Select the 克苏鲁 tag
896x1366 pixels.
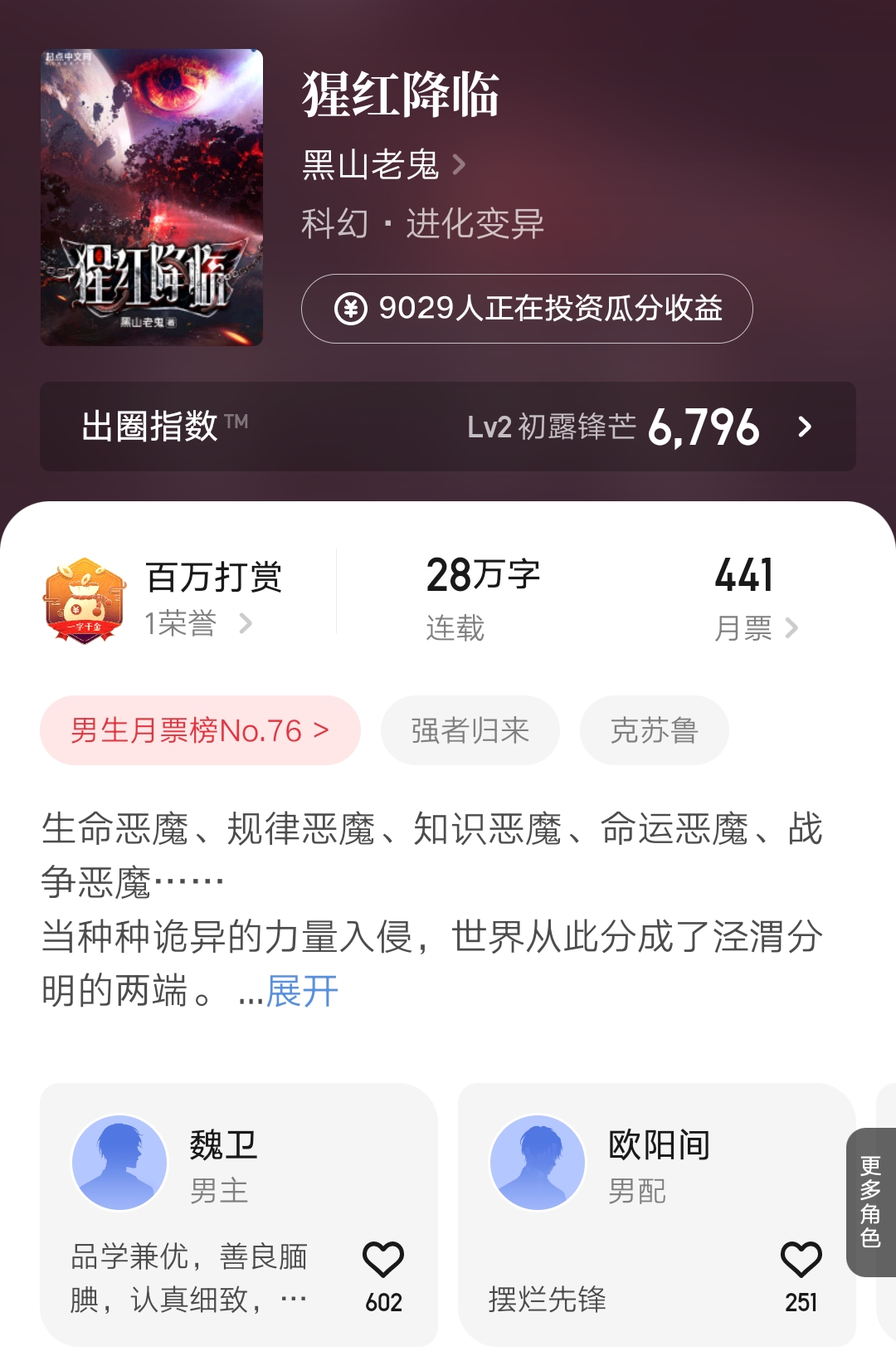coord(654,729)
